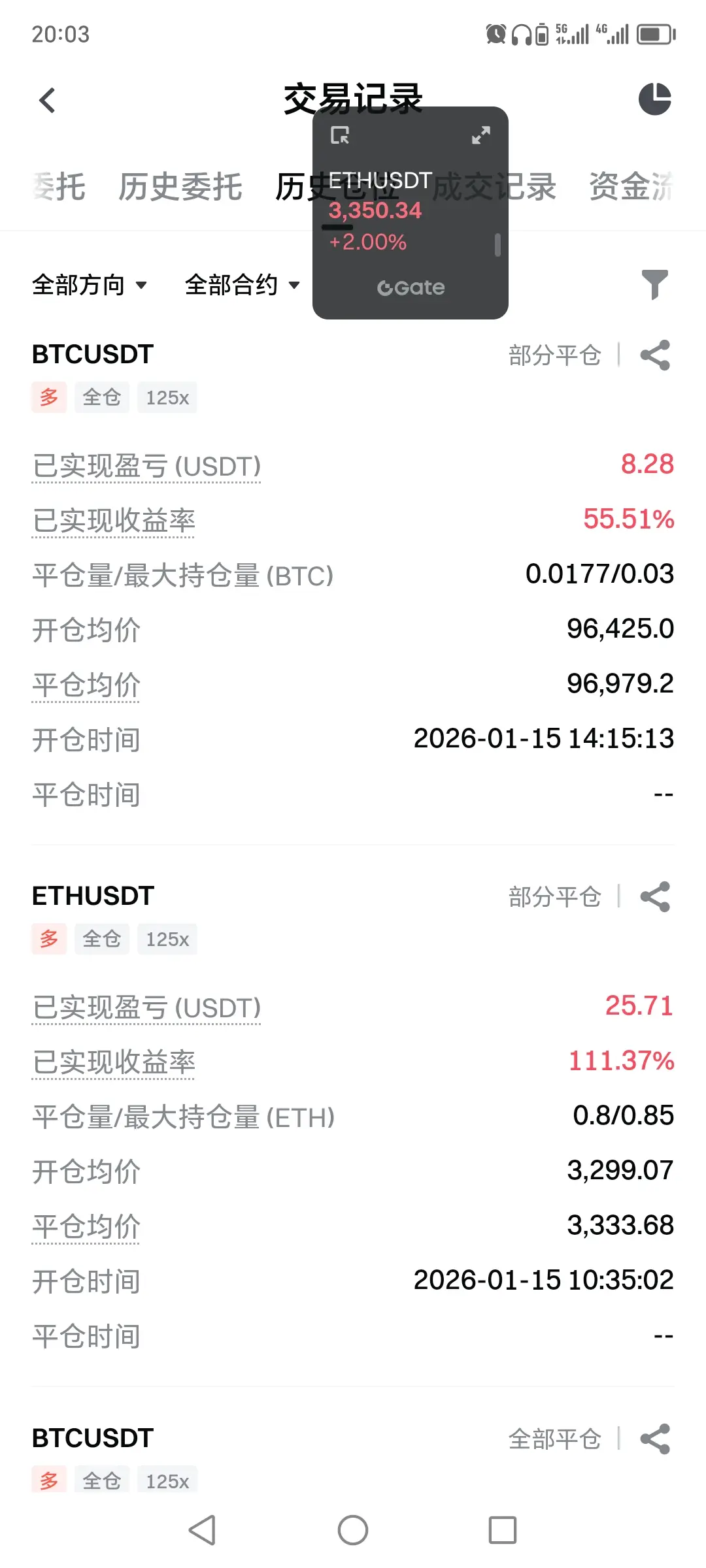Screen dimensions: 706x1568
Task: Open system recent apps
Action: click(x=503, y=1530)
